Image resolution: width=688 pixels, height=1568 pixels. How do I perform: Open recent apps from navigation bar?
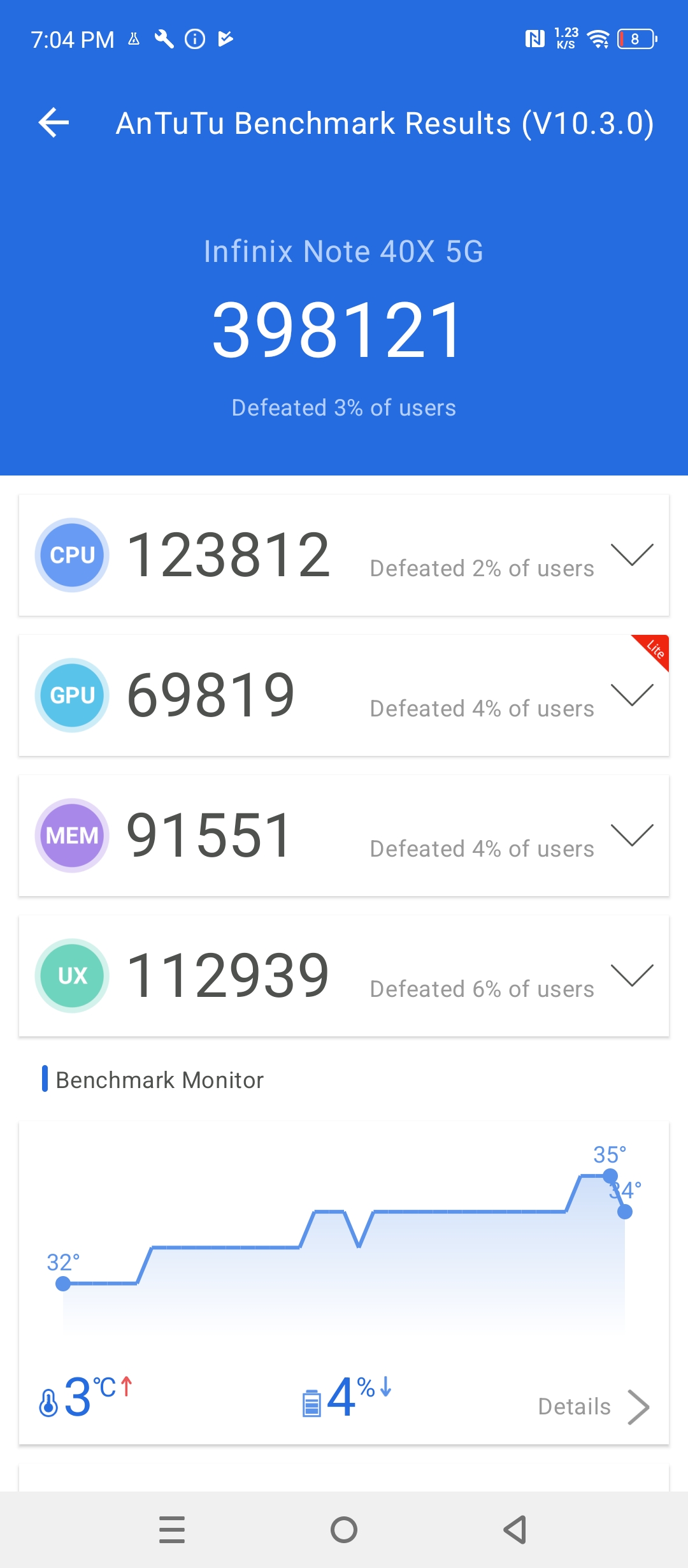point(172,1529)
